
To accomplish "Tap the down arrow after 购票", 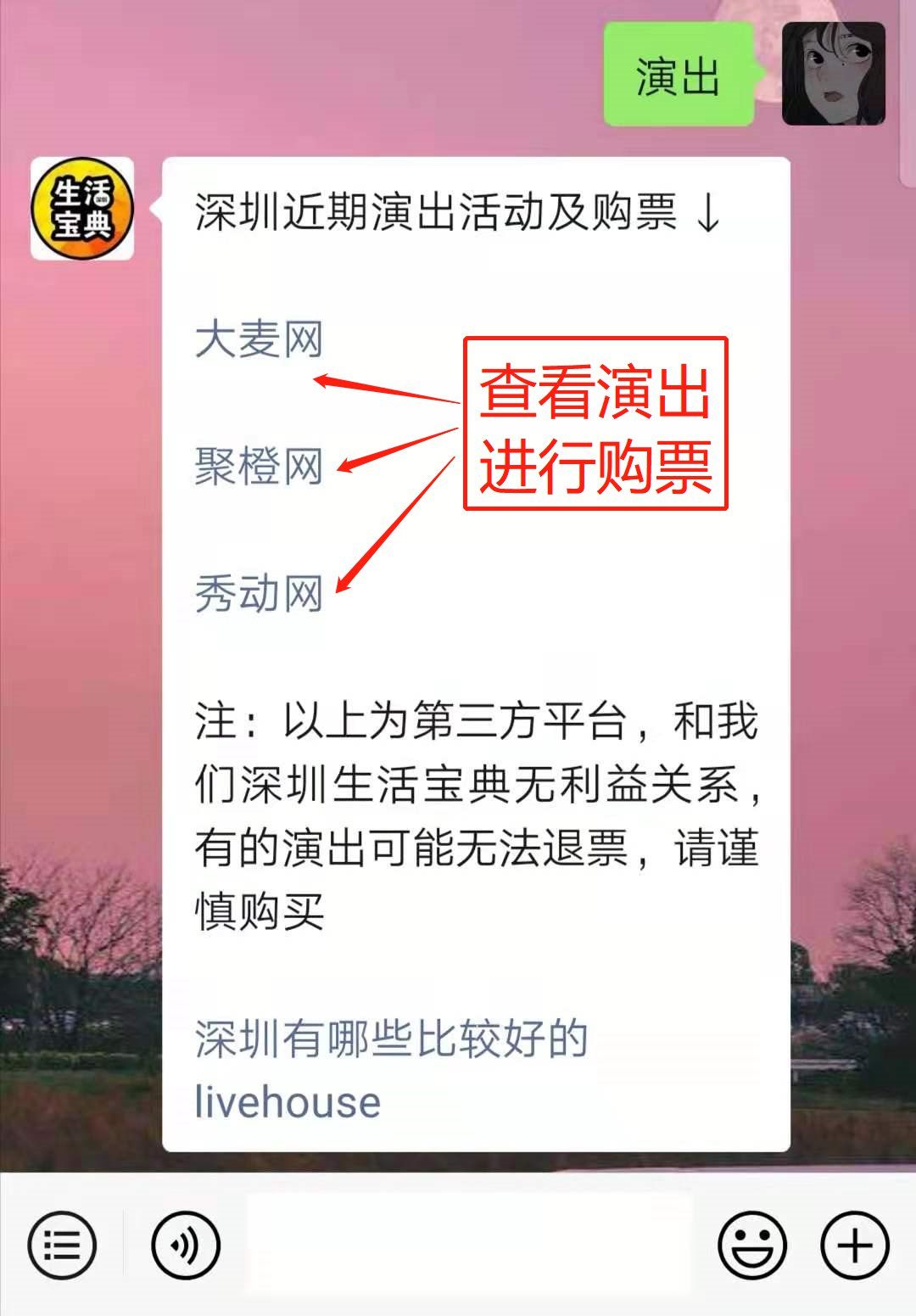I will coord(707,215).
